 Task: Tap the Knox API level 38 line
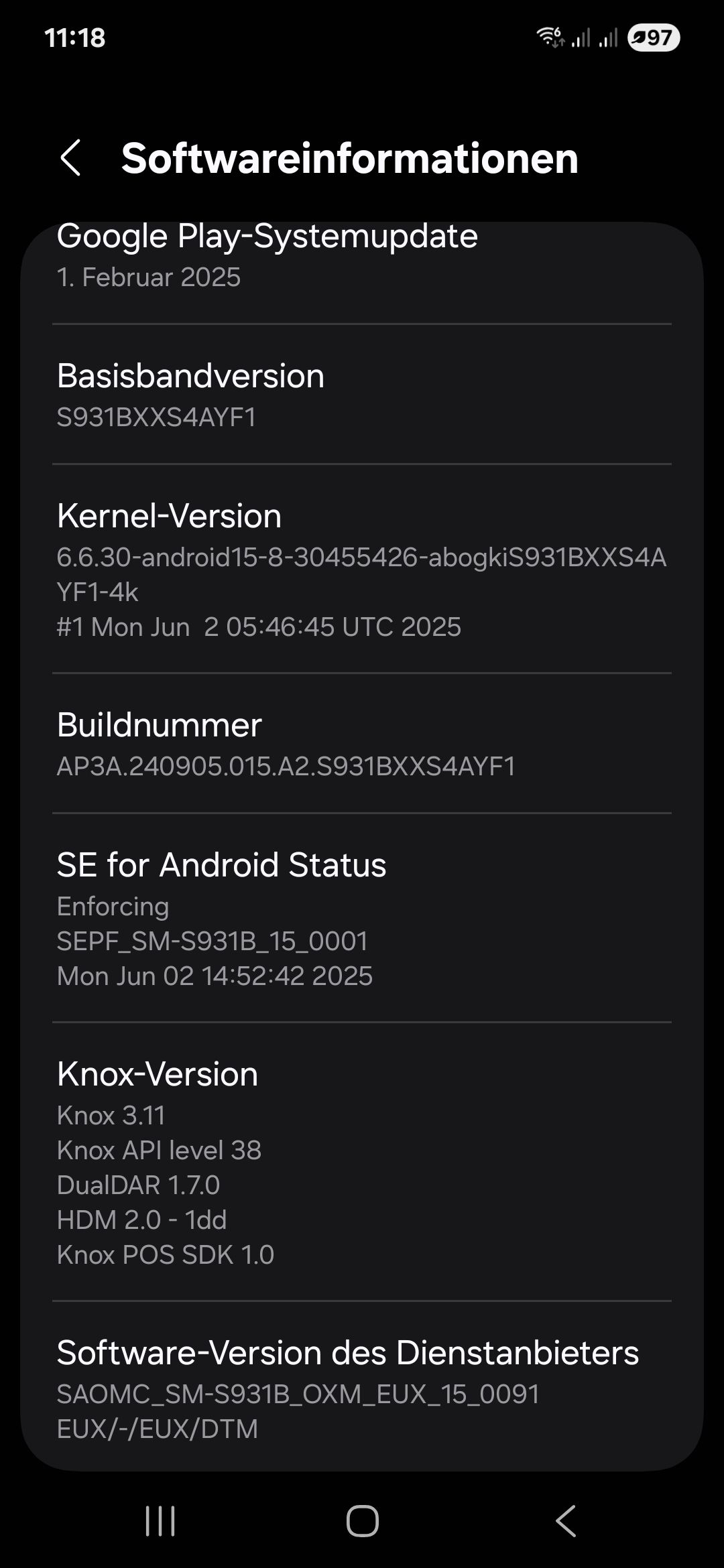click(159, 1151)
